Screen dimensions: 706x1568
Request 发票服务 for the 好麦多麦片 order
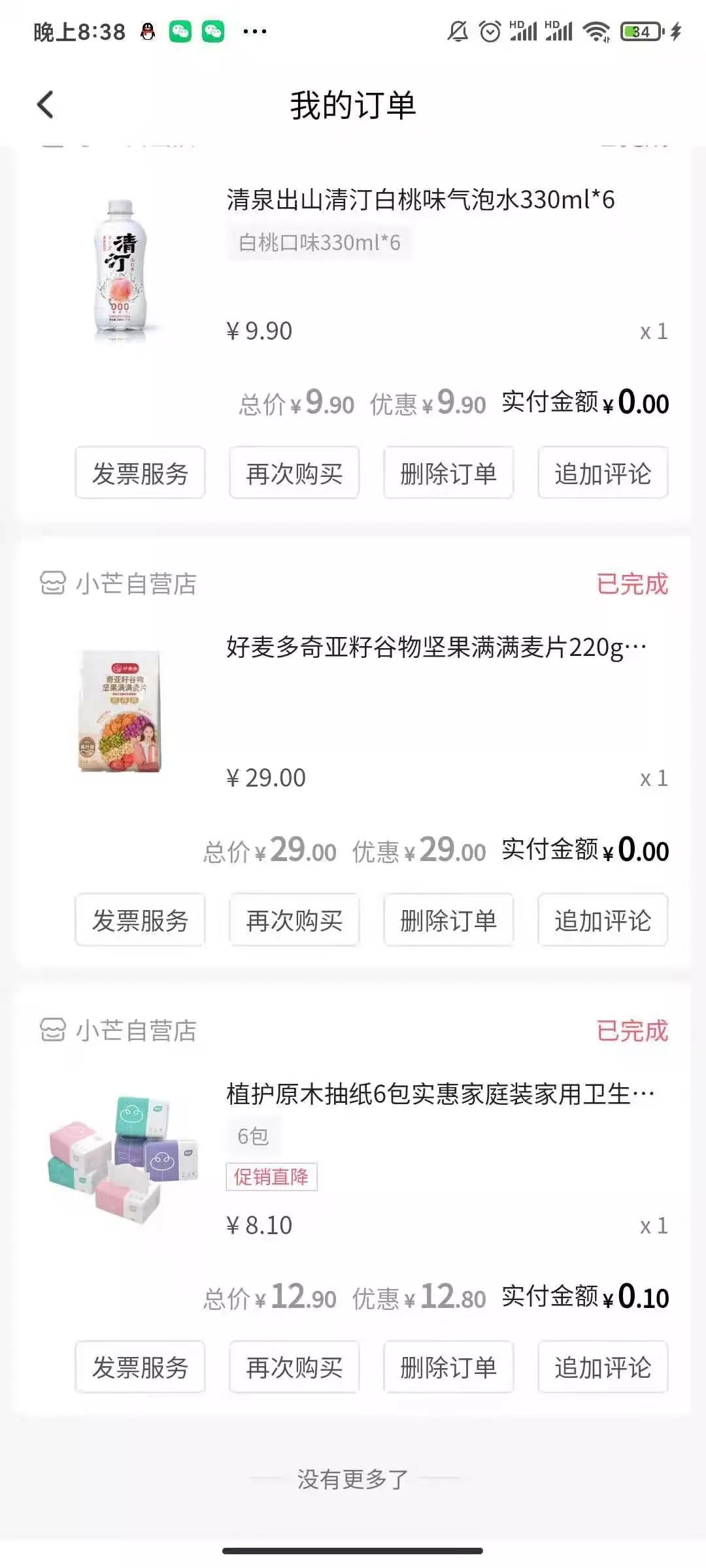click(x=140, y=920)
